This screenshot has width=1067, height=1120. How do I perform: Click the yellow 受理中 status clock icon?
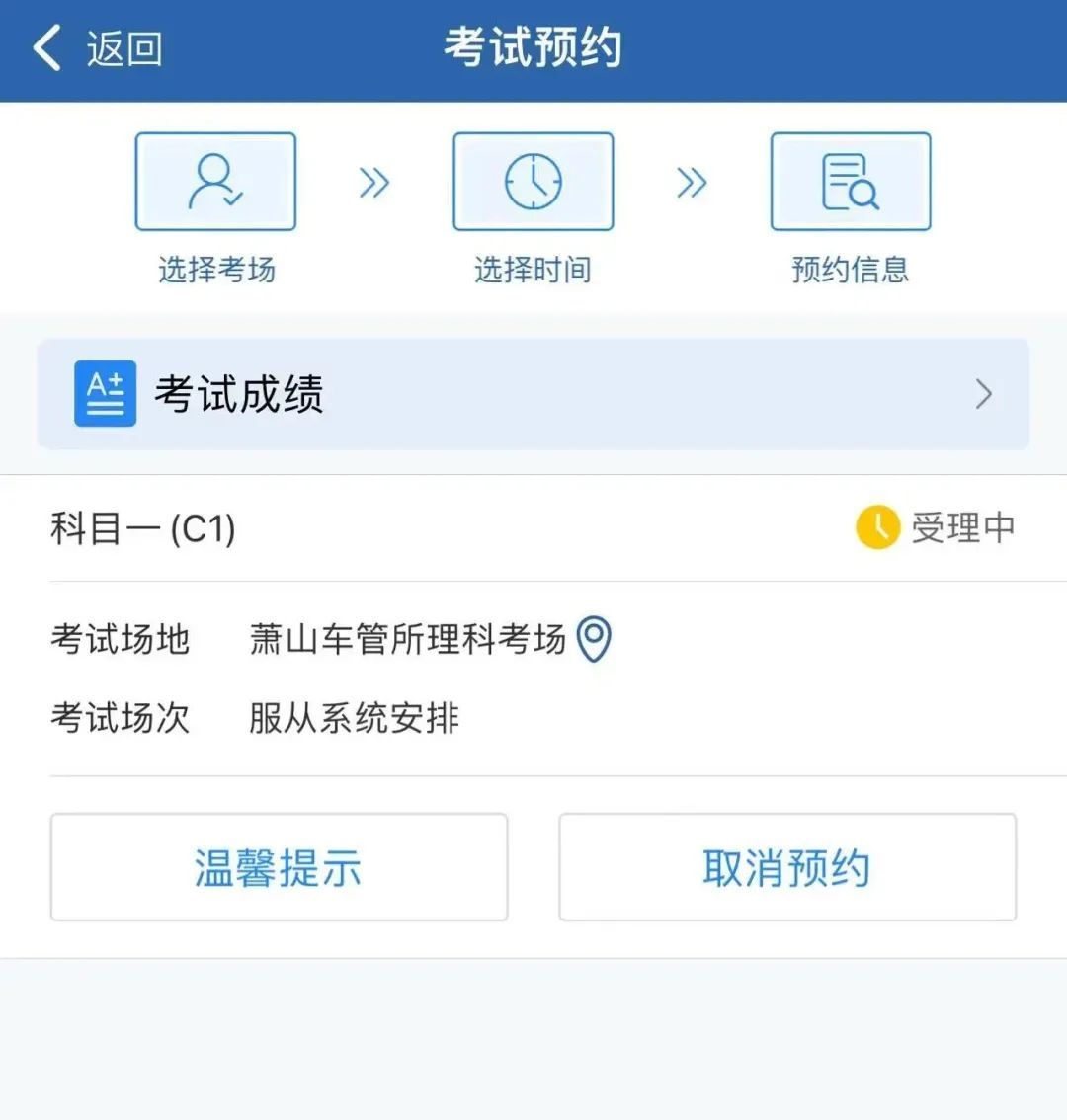[x=875, y=527]
